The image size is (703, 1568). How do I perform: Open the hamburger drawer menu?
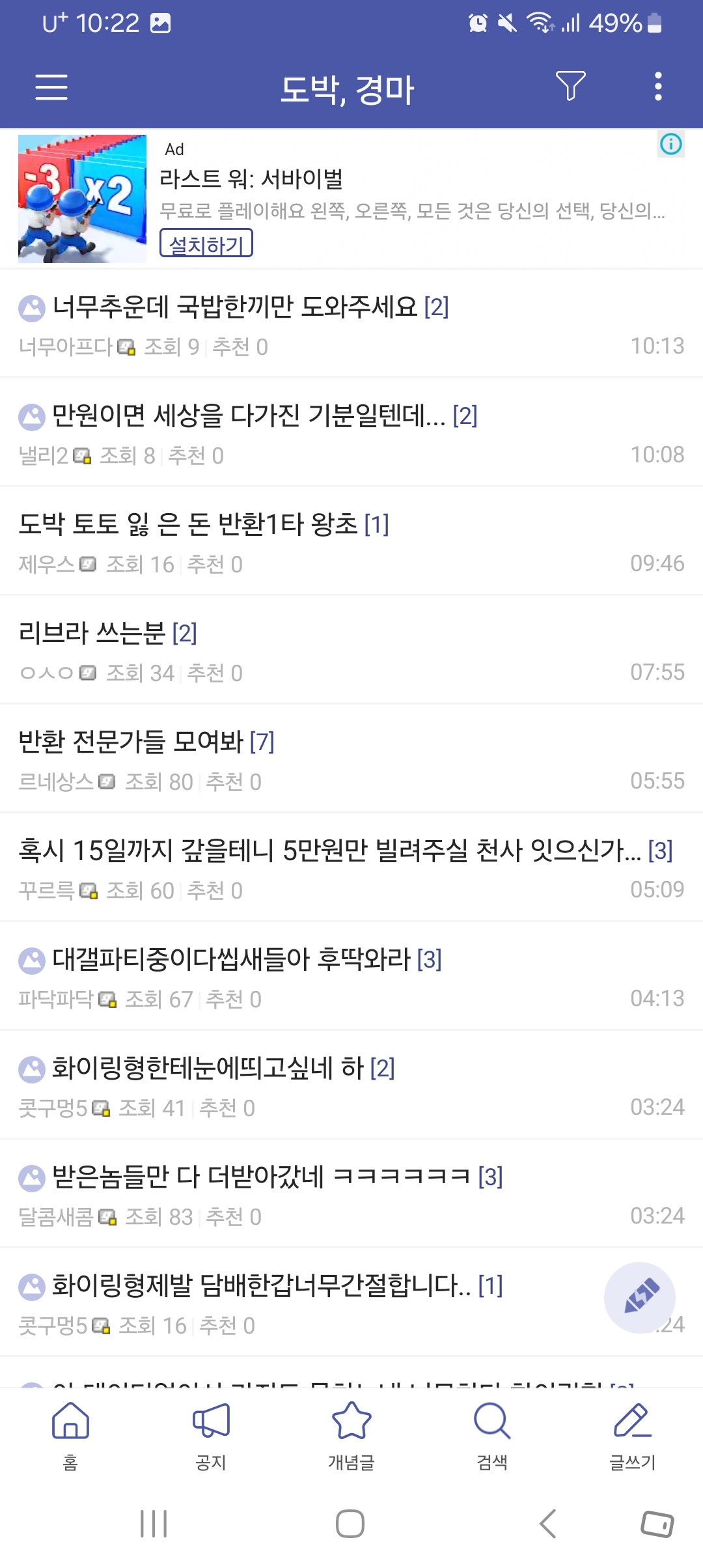pyautogui.click(x=51, y=87)
